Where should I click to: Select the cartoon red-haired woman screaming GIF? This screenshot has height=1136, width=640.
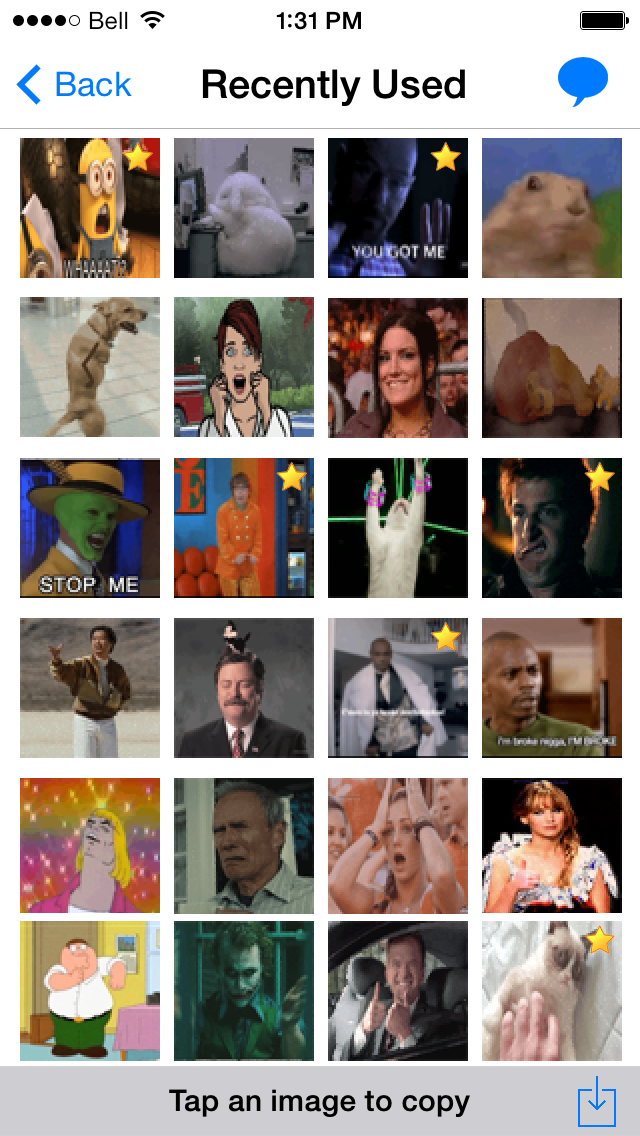244,367
